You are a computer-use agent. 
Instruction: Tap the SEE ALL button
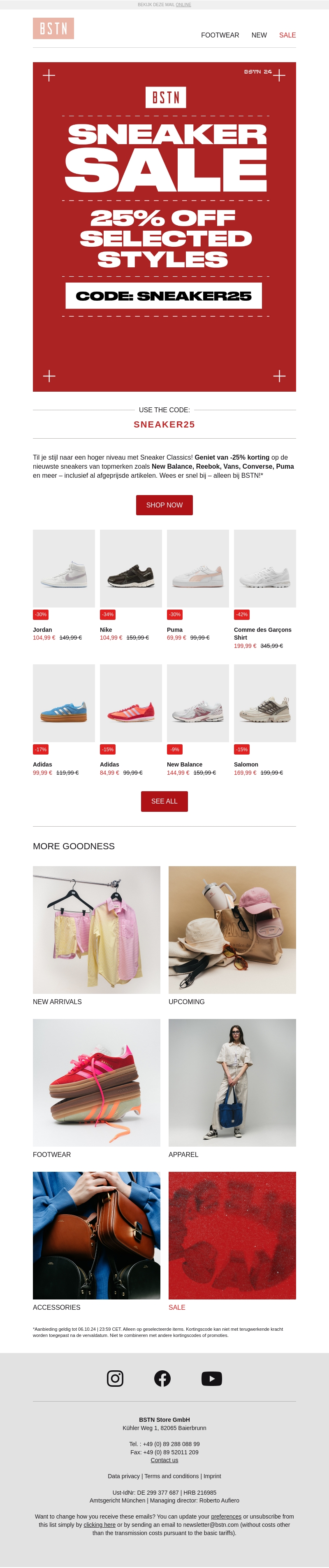coord(164,800)
